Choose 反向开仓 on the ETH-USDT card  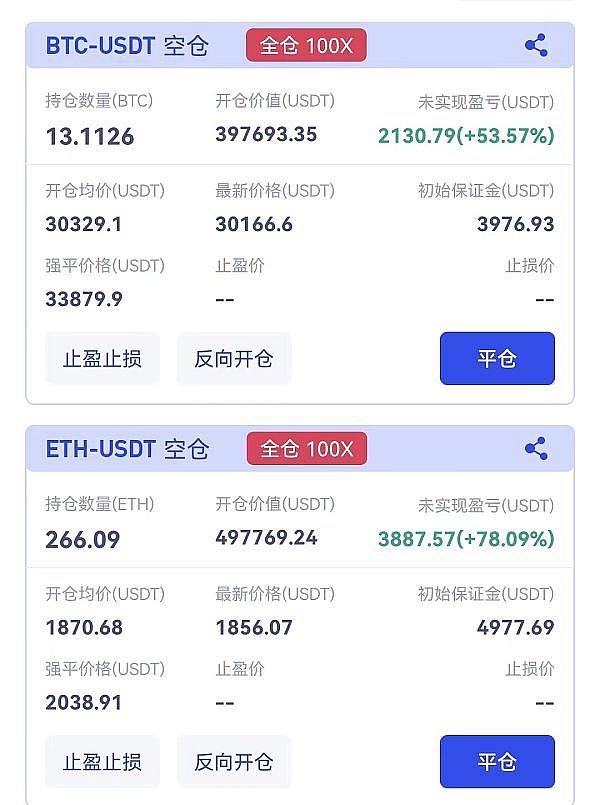234,762
